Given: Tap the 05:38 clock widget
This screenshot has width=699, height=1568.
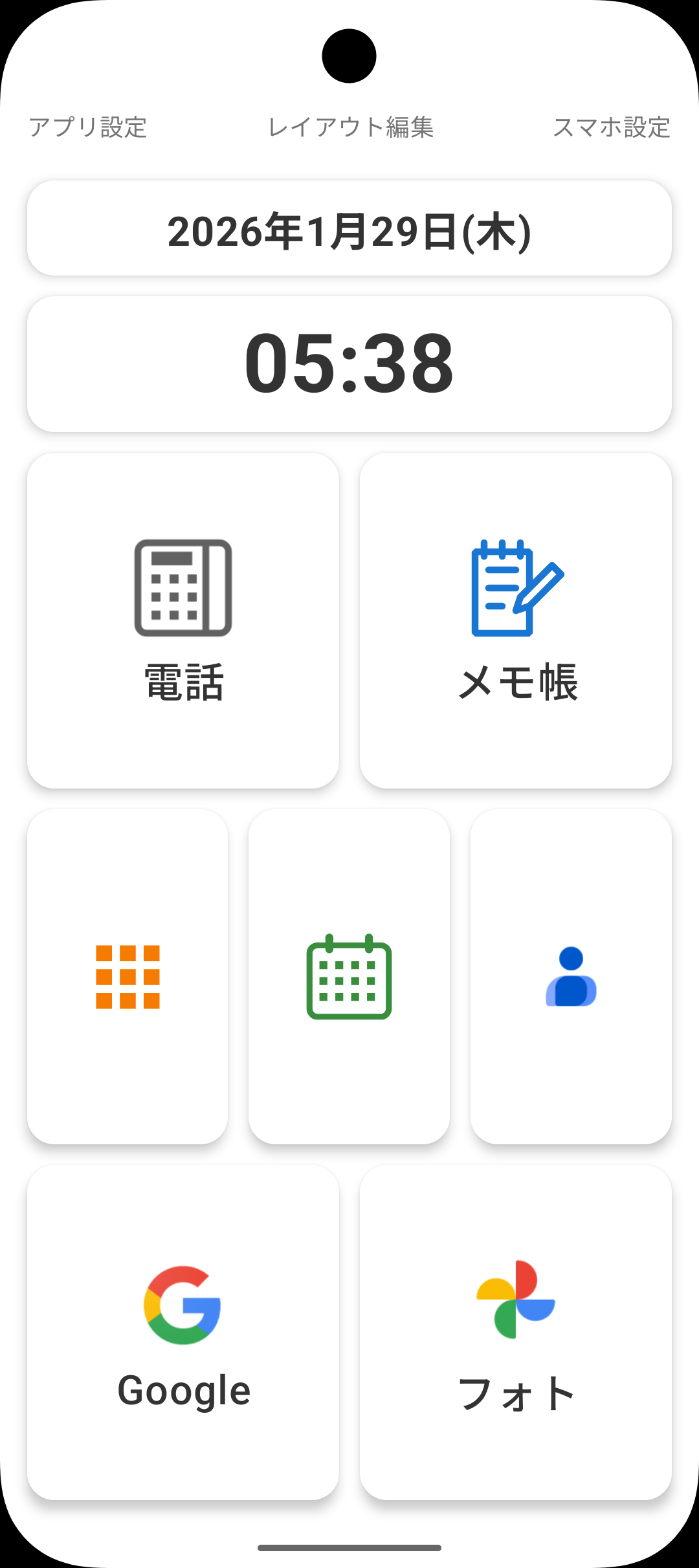Looking at the screenshot, I should point(349,364).
